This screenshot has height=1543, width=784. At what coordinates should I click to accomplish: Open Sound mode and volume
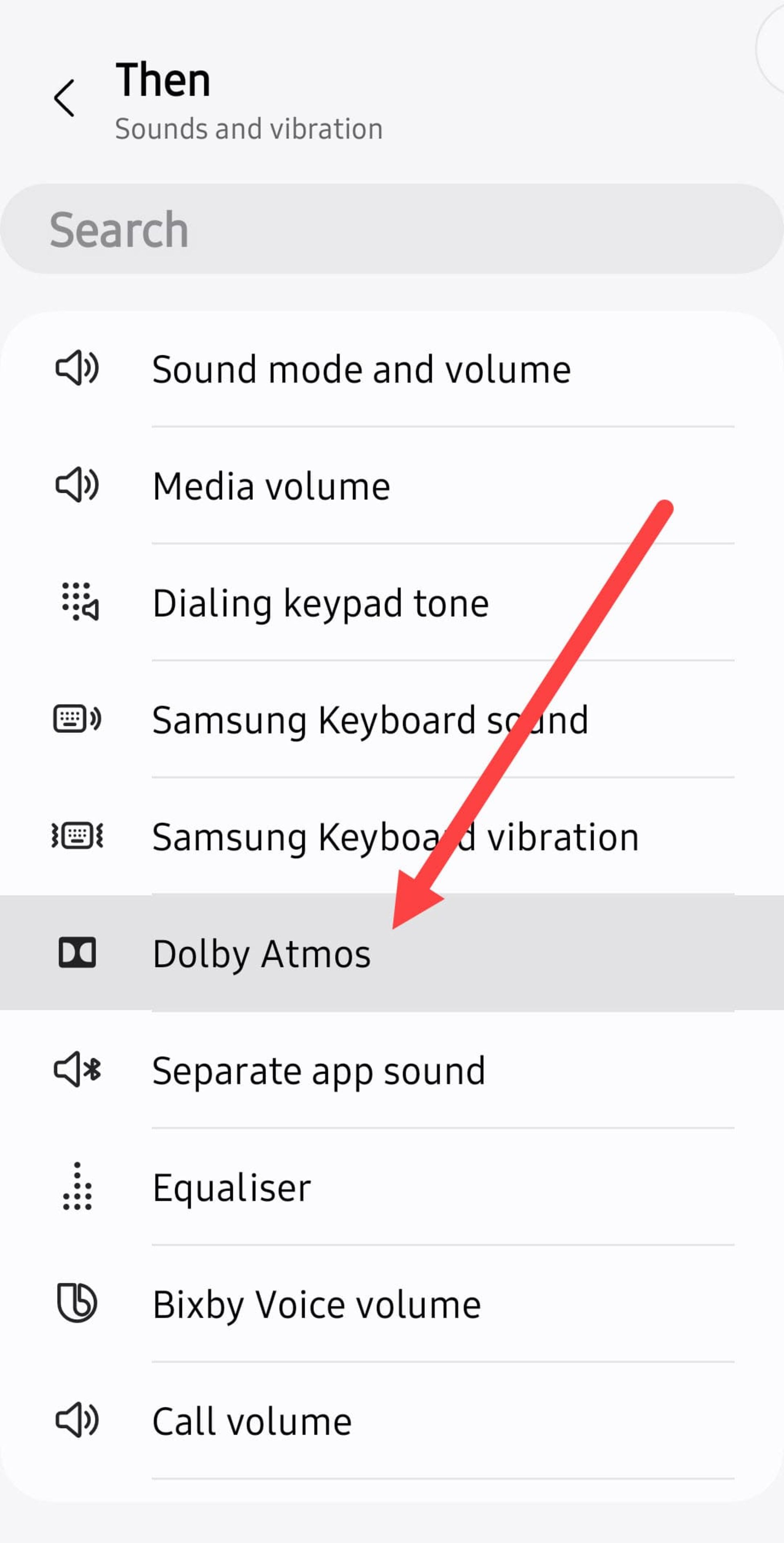pyautogui.click(x=361, y=369)
